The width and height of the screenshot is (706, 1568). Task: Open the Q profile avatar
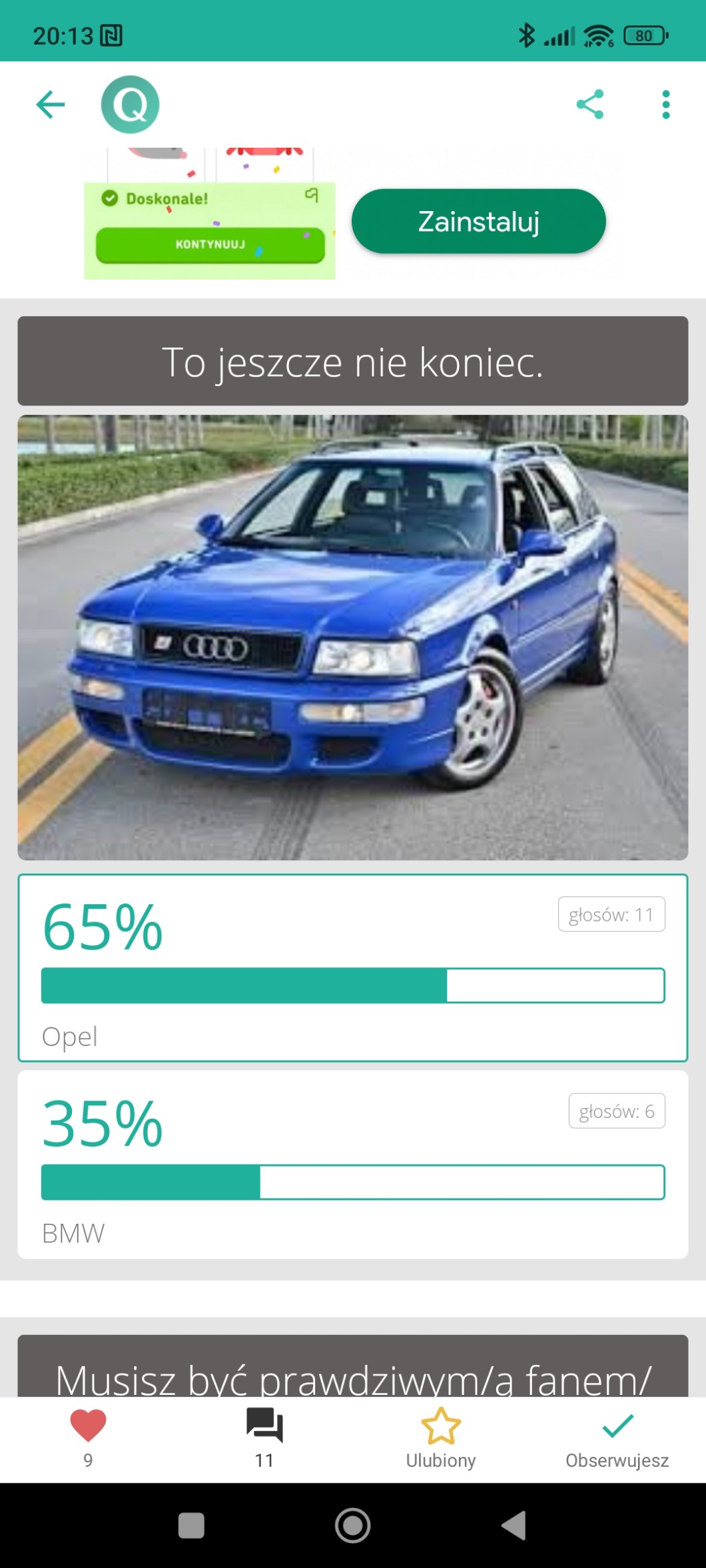pyautogui.click(x=130, y=105)
